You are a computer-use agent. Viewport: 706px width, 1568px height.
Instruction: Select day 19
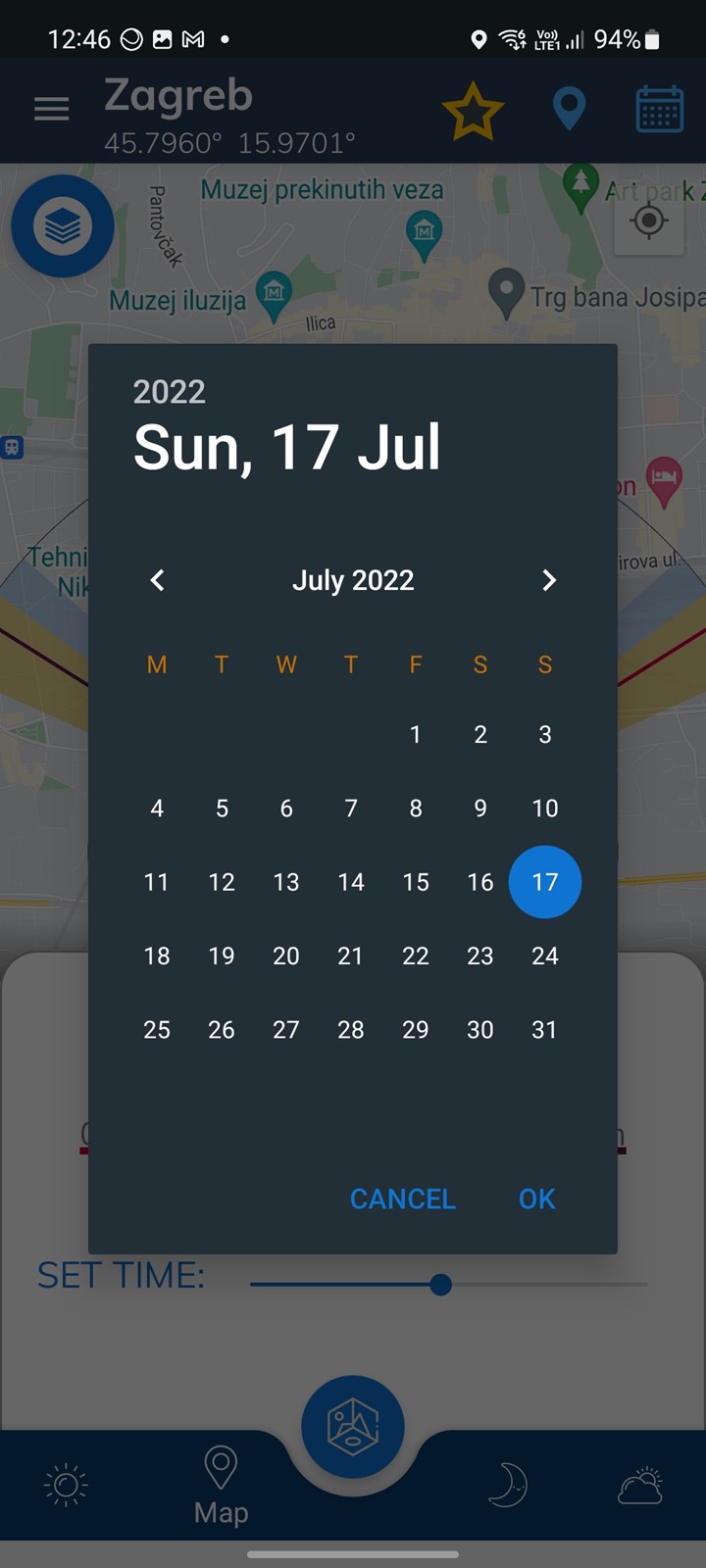tap(222, 955)
